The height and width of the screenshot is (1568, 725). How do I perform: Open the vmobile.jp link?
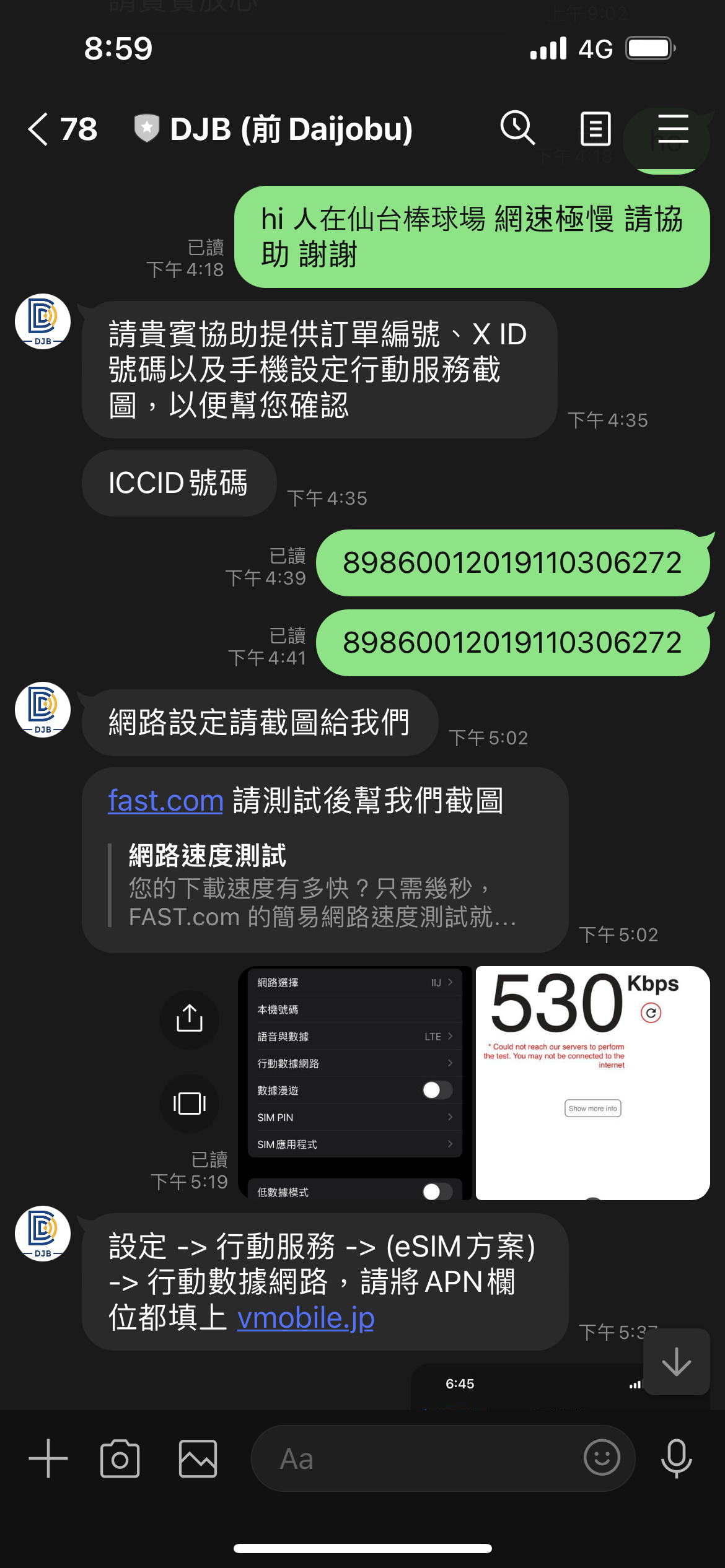[x=306, y=1317]
